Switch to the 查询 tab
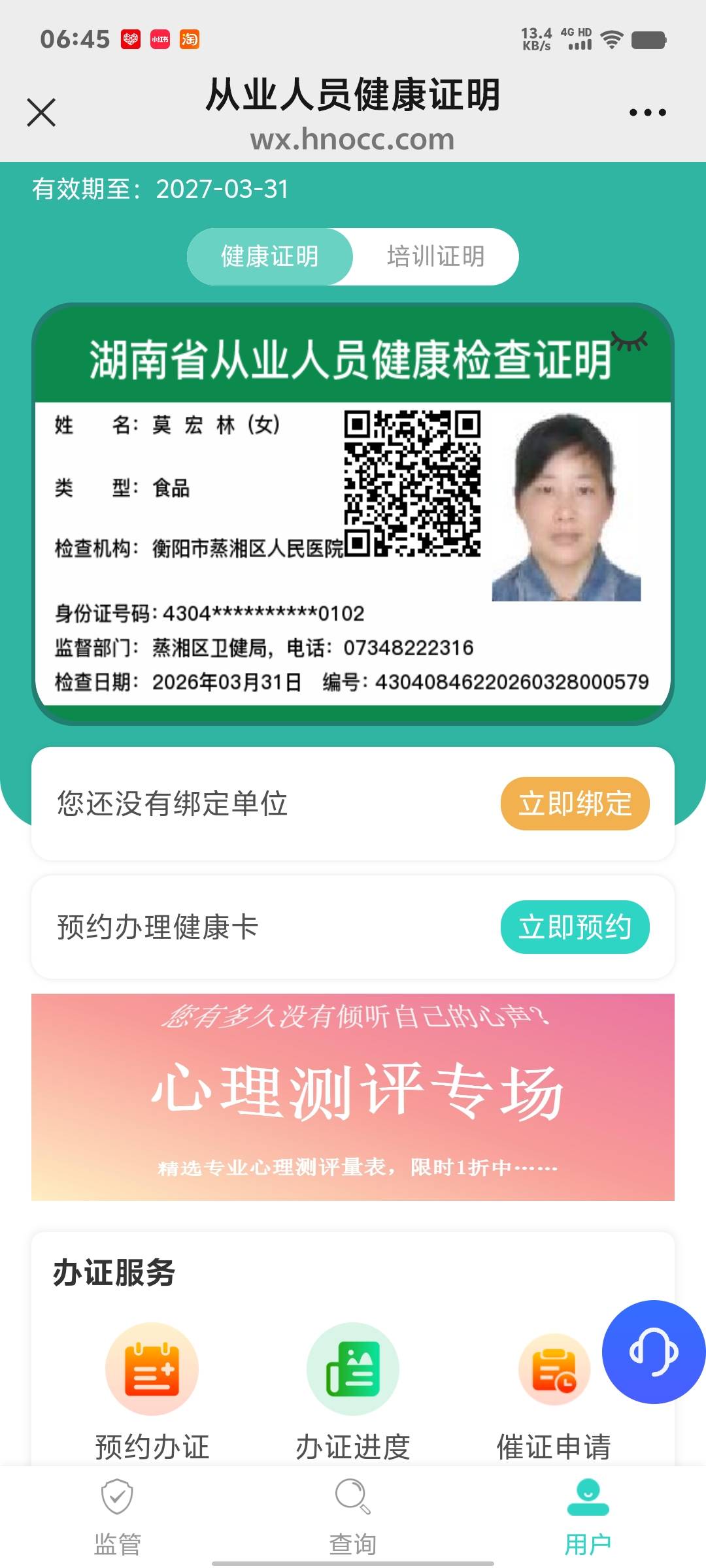Image resolution: width=706 pixels, height=1568 pixels. (x=353, y=1516)
